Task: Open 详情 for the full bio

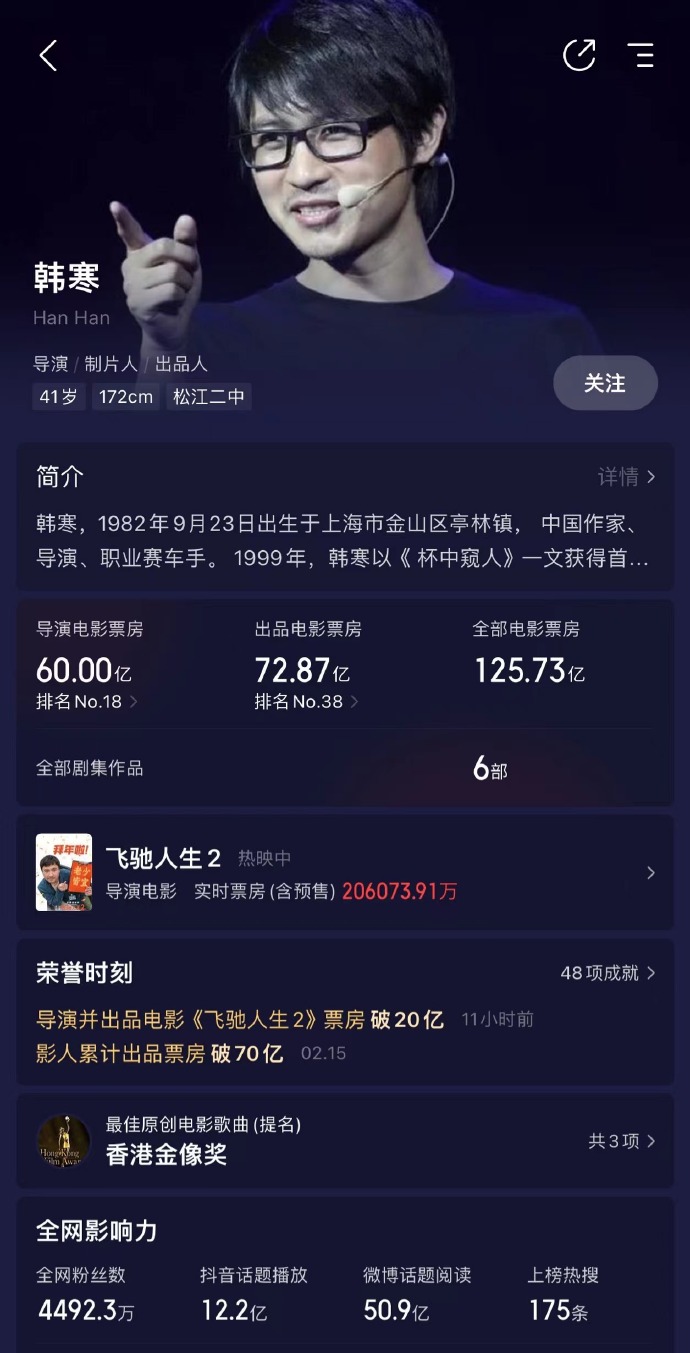Action: pyautogui.click(x=626, y=477)
